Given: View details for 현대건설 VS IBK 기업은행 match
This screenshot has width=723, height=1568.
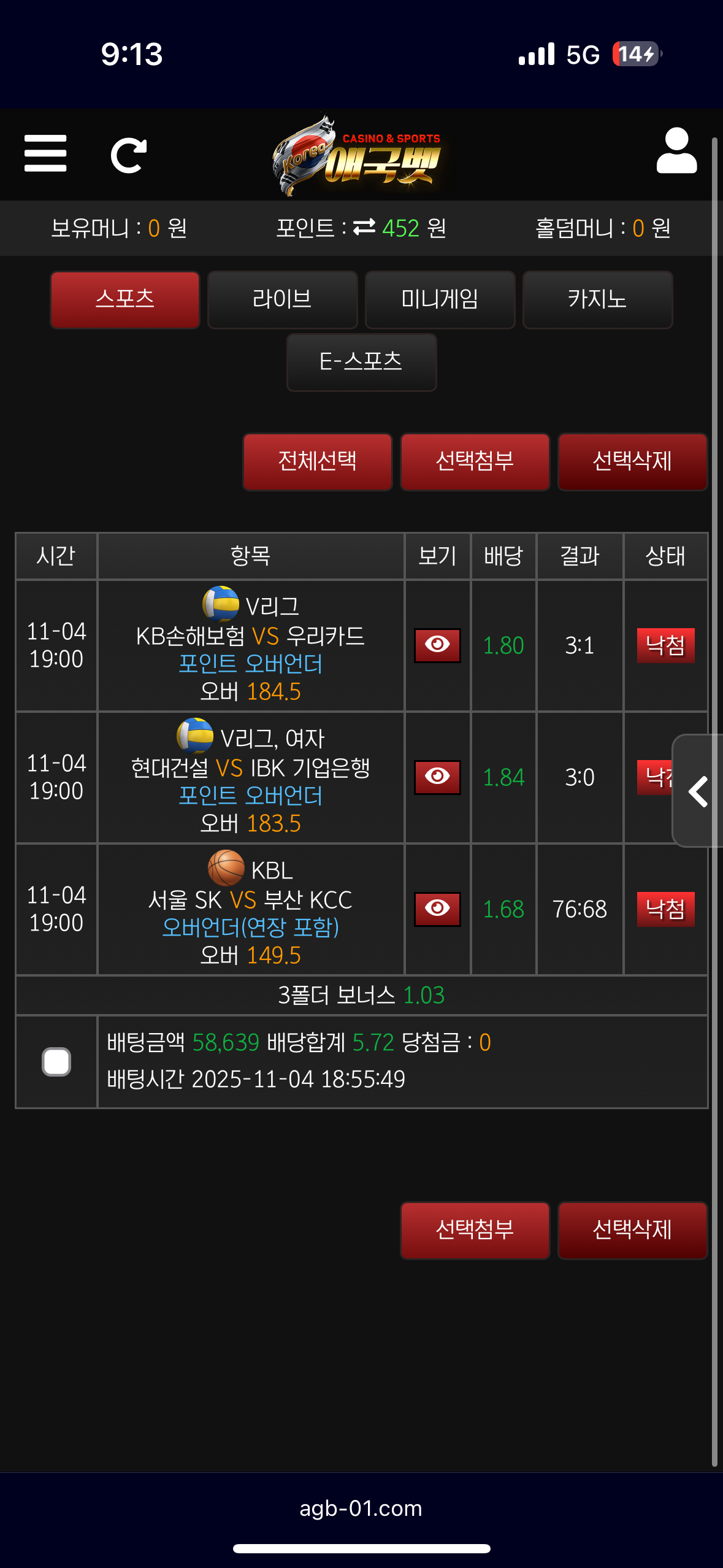Looking at the screenshot, I should 437,777.
